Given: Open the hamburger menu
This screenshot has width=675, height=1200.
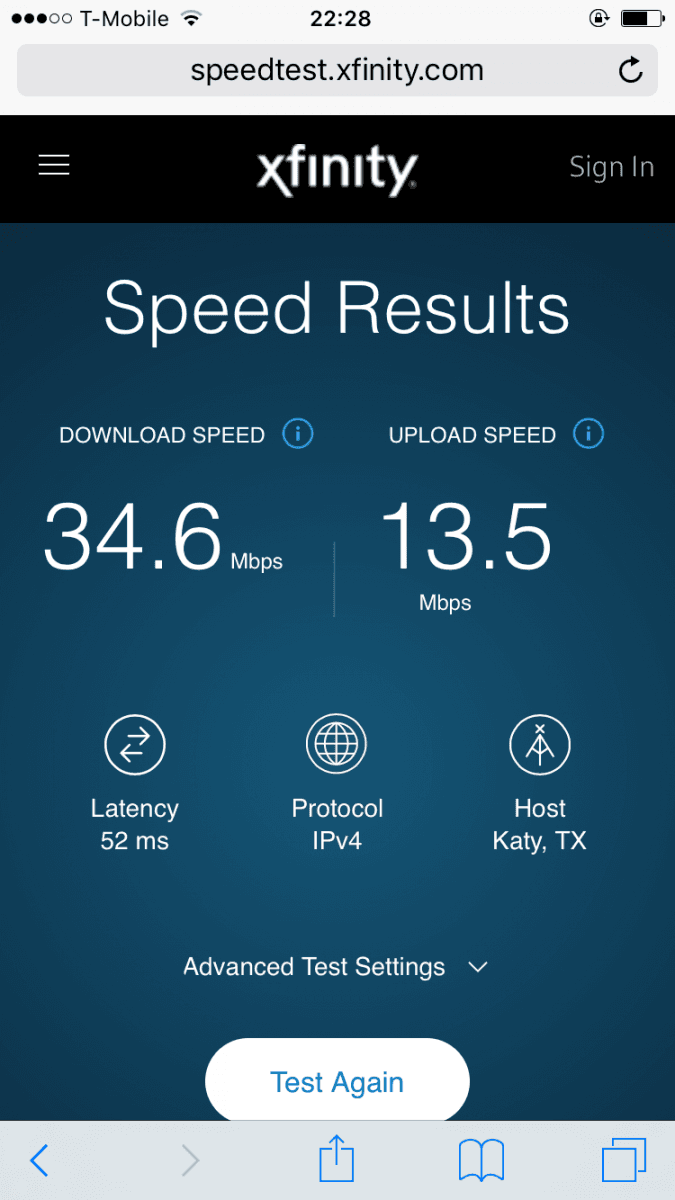Looking at the screenshot, I should pyautogui.click(x=54, y=166).
